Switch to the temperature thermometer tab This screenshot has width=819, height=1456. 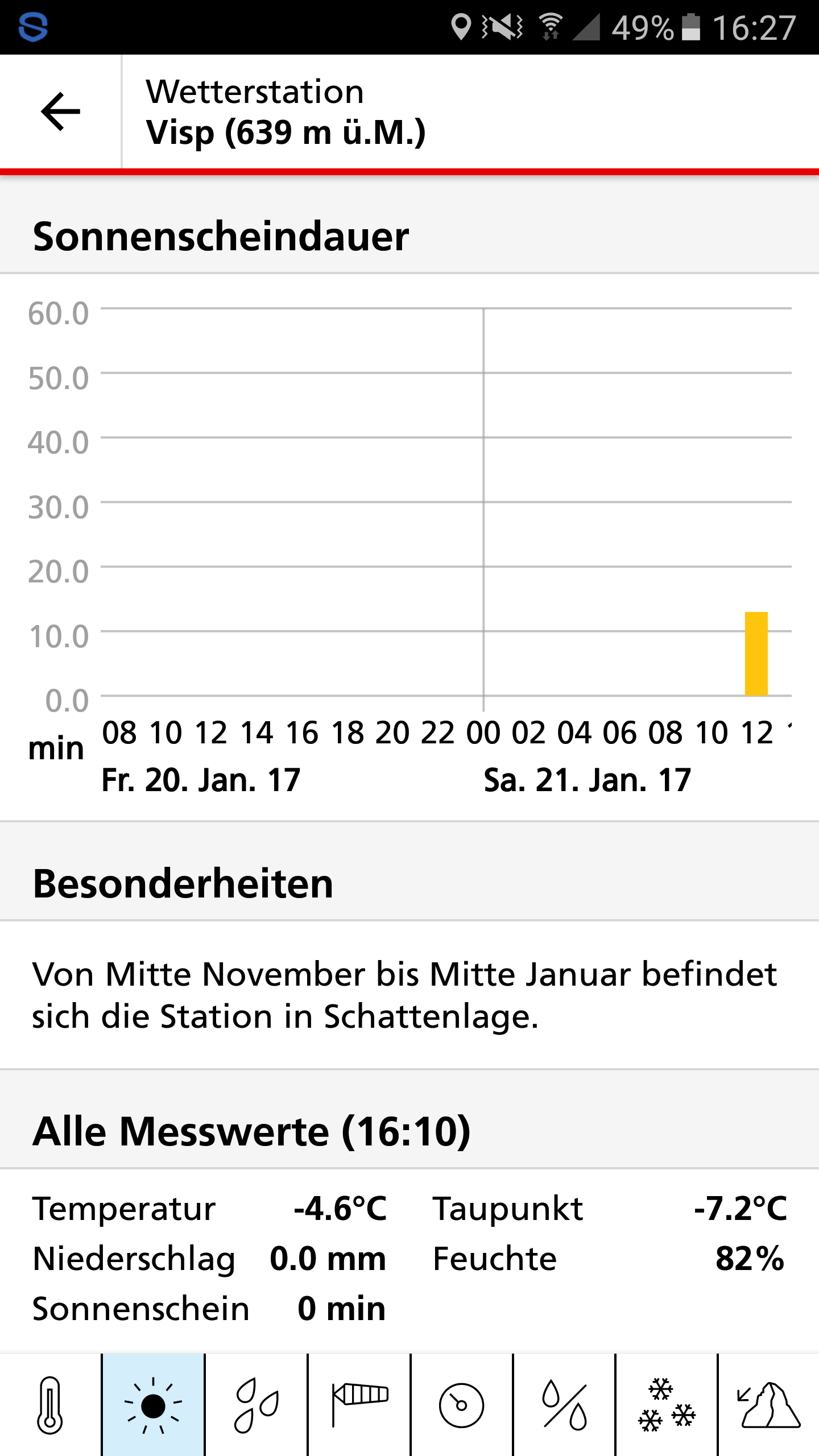(50, 1405)
